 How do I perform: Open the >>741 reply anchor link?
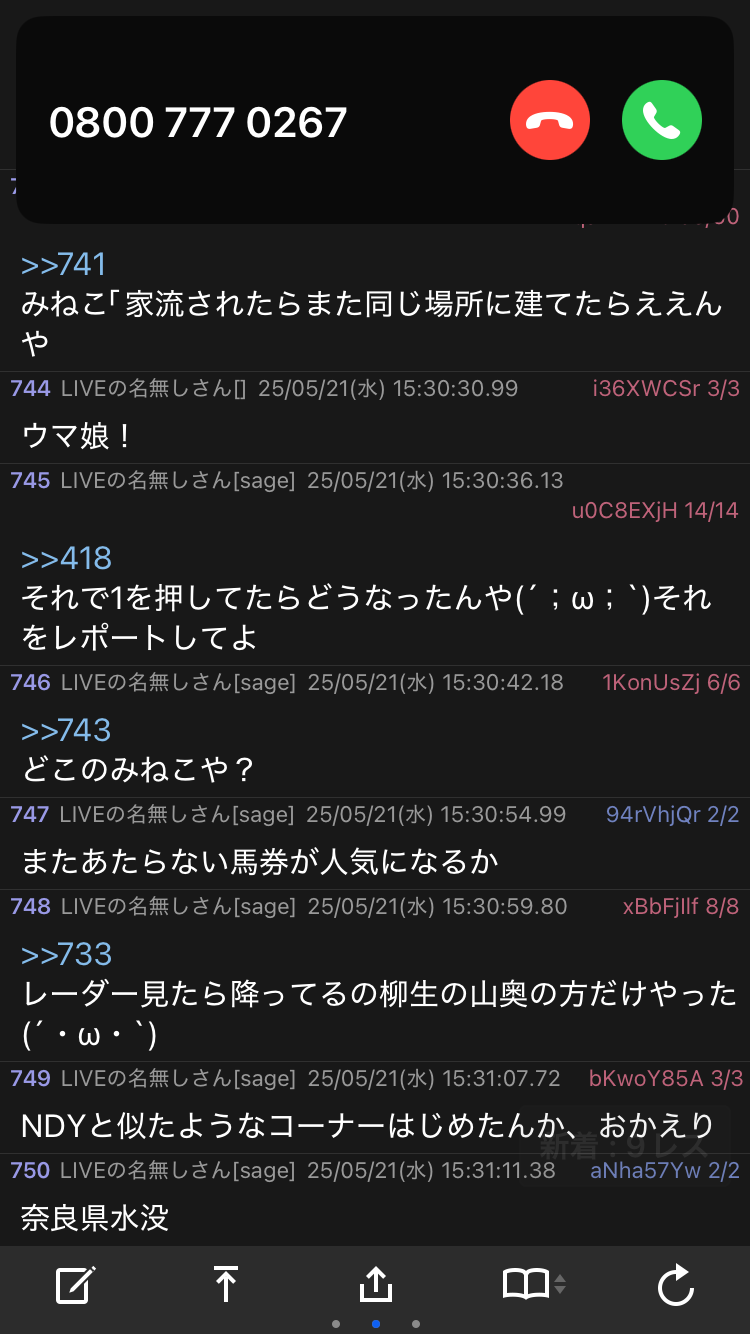(63, 264)
